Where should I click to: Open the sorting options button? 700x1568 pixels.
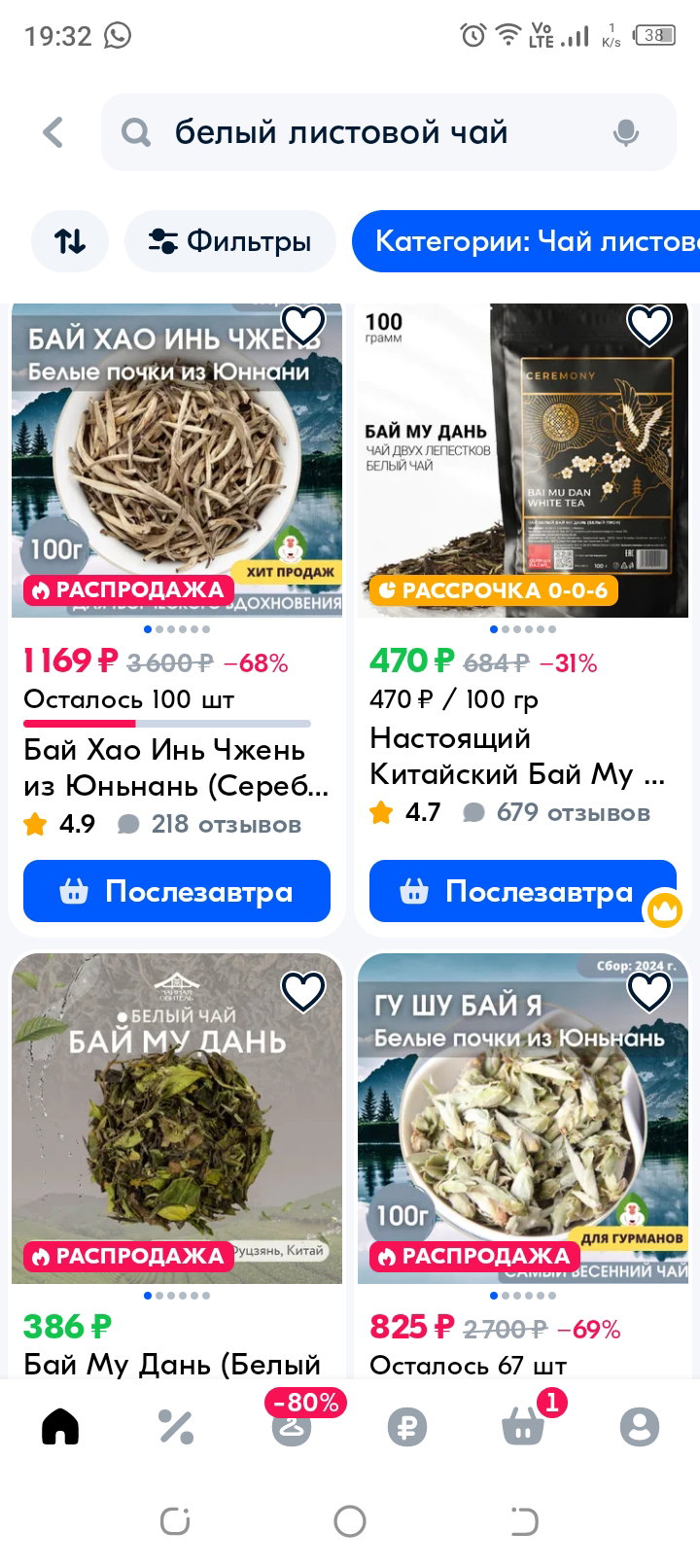pyautogui.click(x=70, y=241)
